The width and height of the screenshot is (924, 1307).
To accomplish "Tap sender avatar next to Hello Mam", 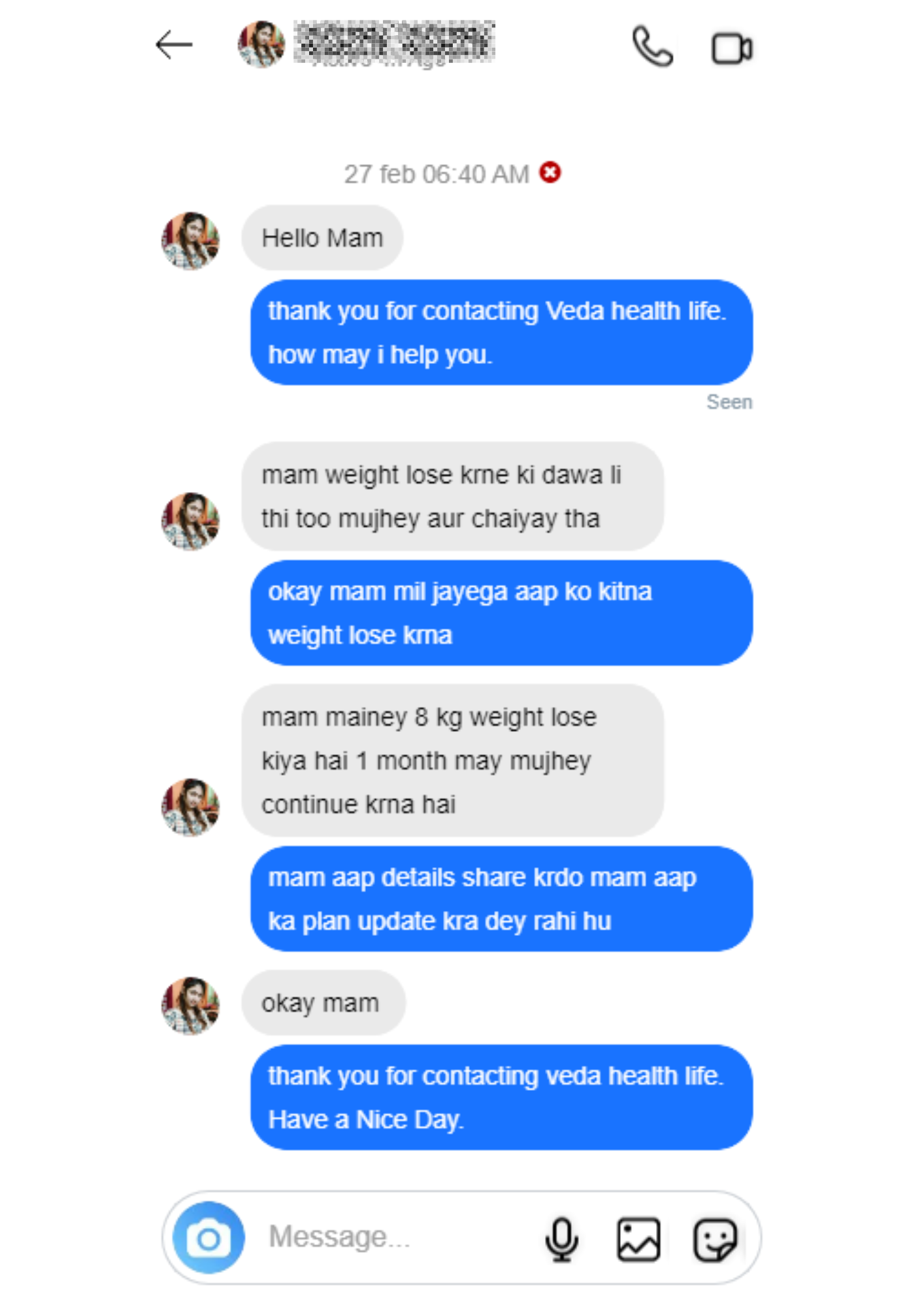I will point(190,240).
